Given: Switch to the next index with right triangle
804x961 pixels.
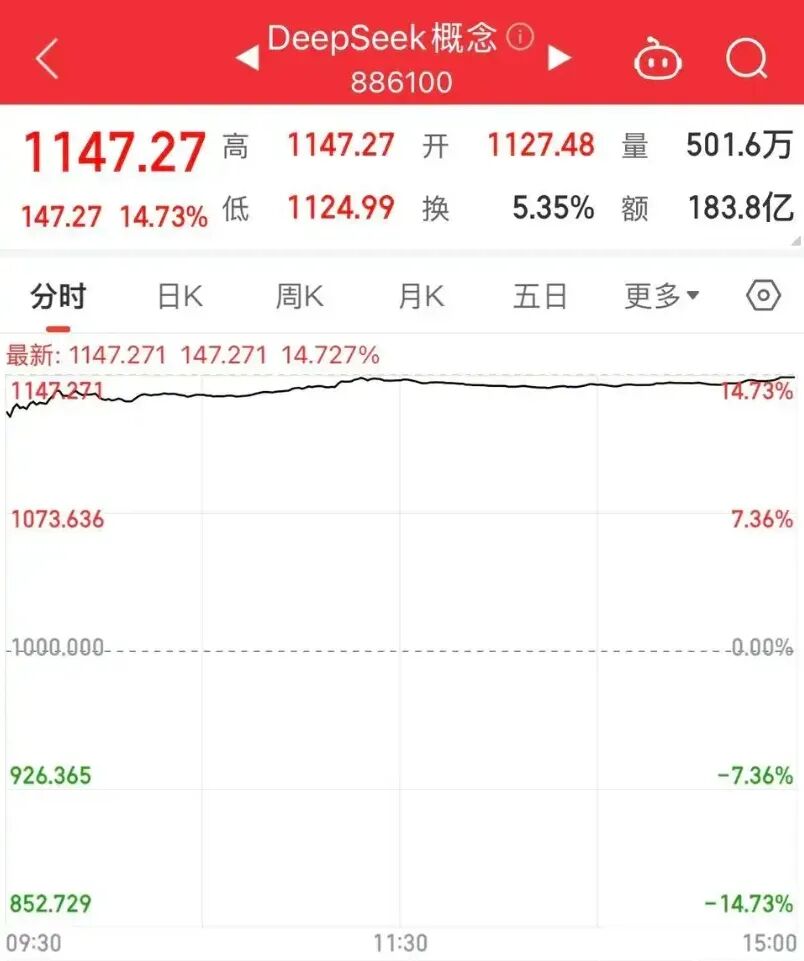Looking at the screenshot, I should 559,58.
